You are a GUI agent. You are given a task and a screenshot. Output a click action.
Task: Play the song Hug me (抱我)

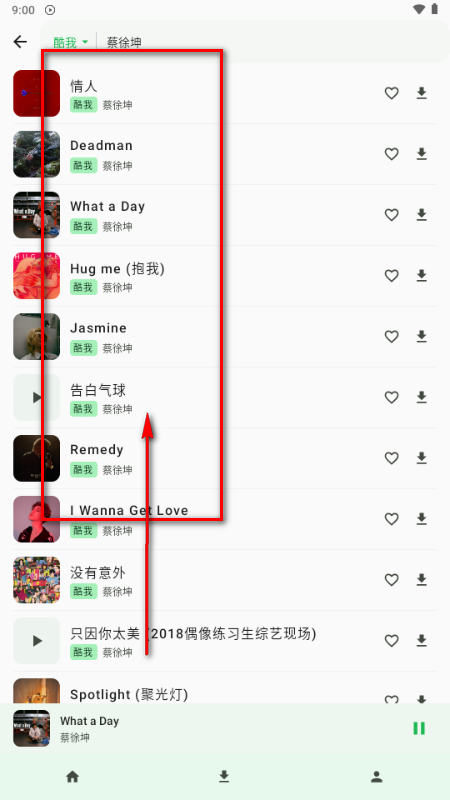(224, 276)
